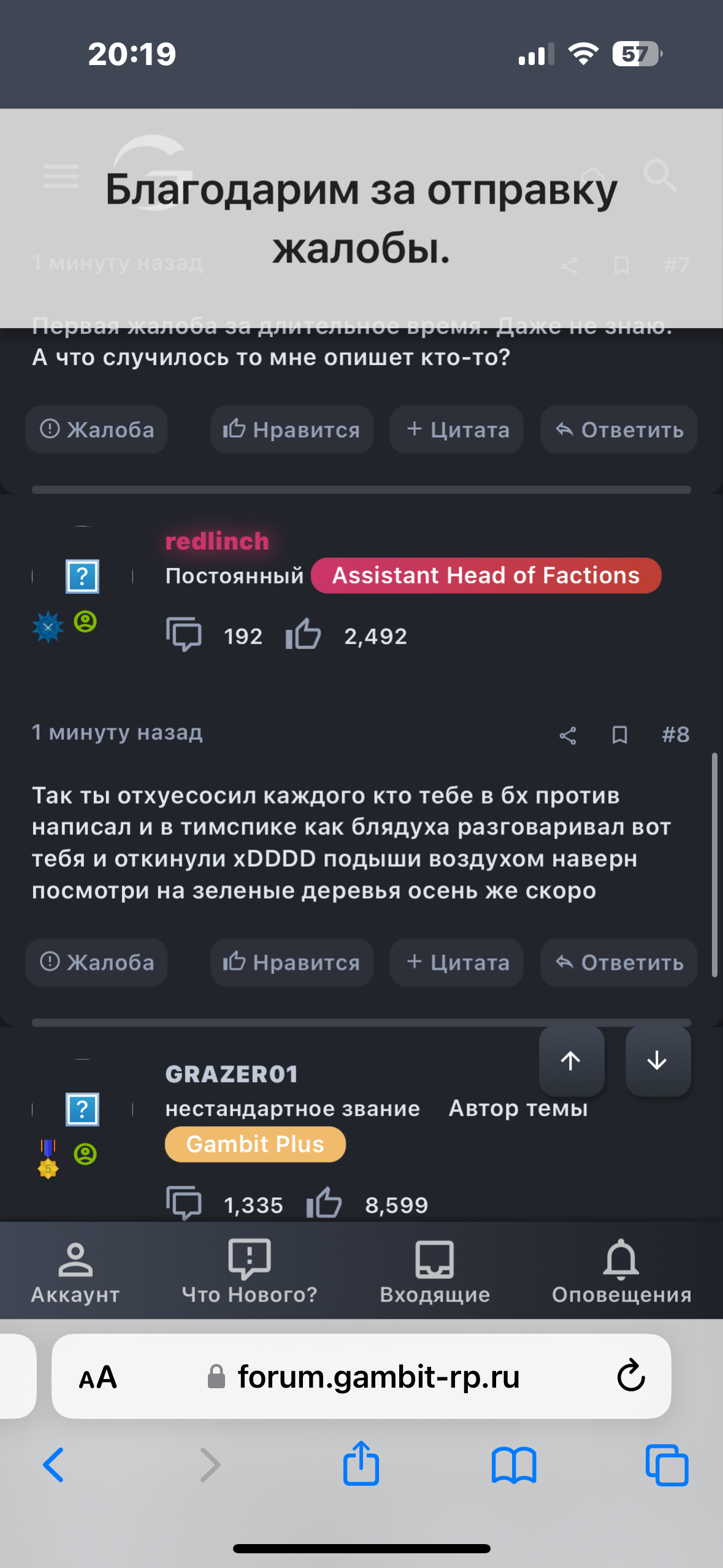The width and height of the screenshot is (723, 1568).
Task: Open redlinch's profile
Action: 217,541
